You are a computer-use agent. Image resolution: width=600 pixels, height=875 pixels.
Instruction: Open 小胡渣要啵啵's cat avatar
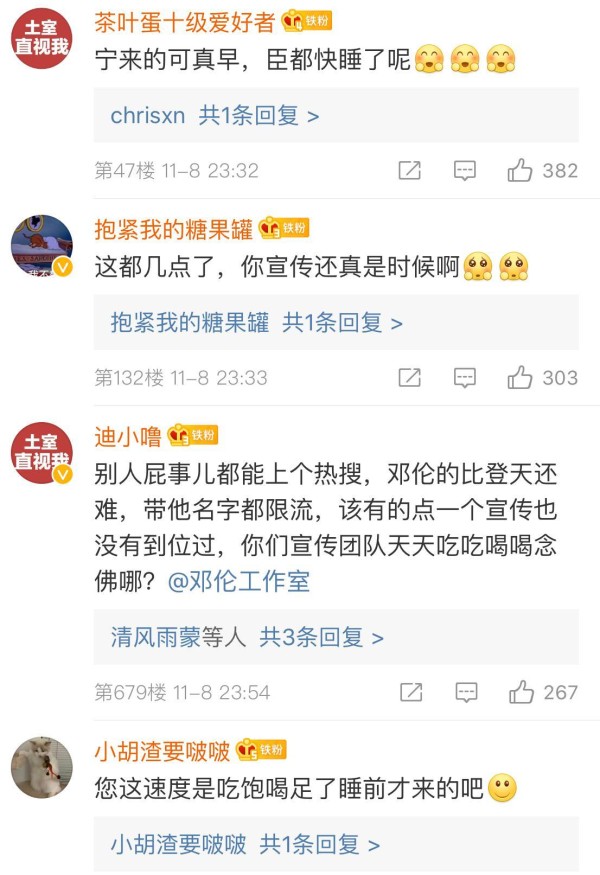point(42,768)
